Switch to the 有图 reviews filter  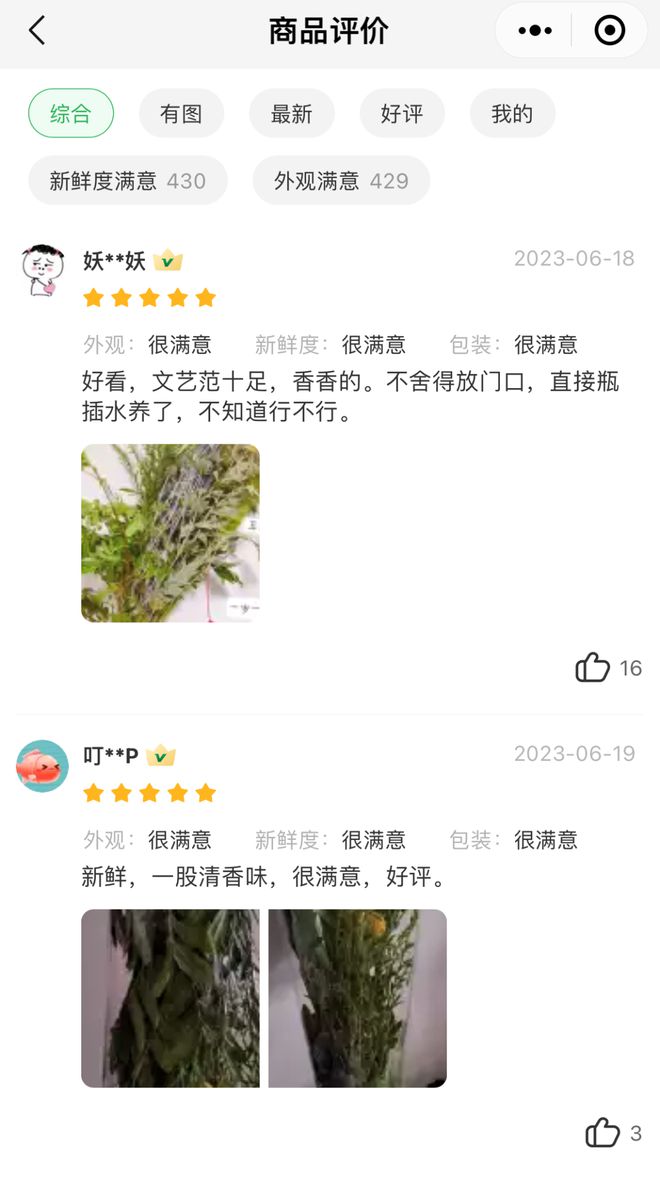181,114
